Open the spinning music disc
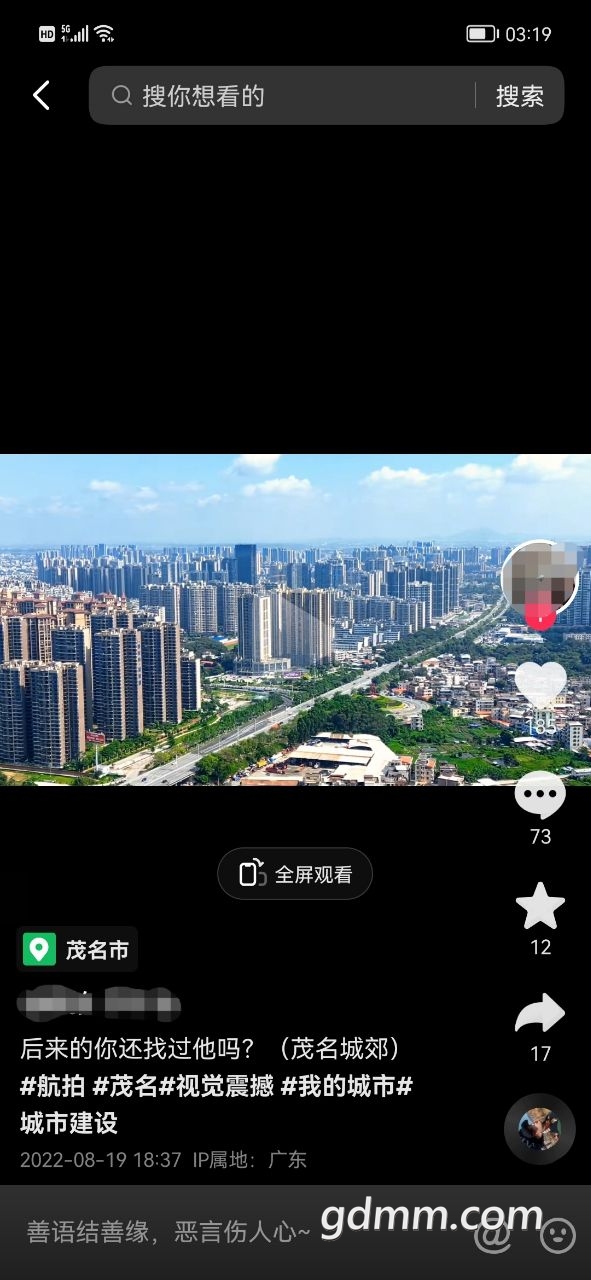 540,1130
